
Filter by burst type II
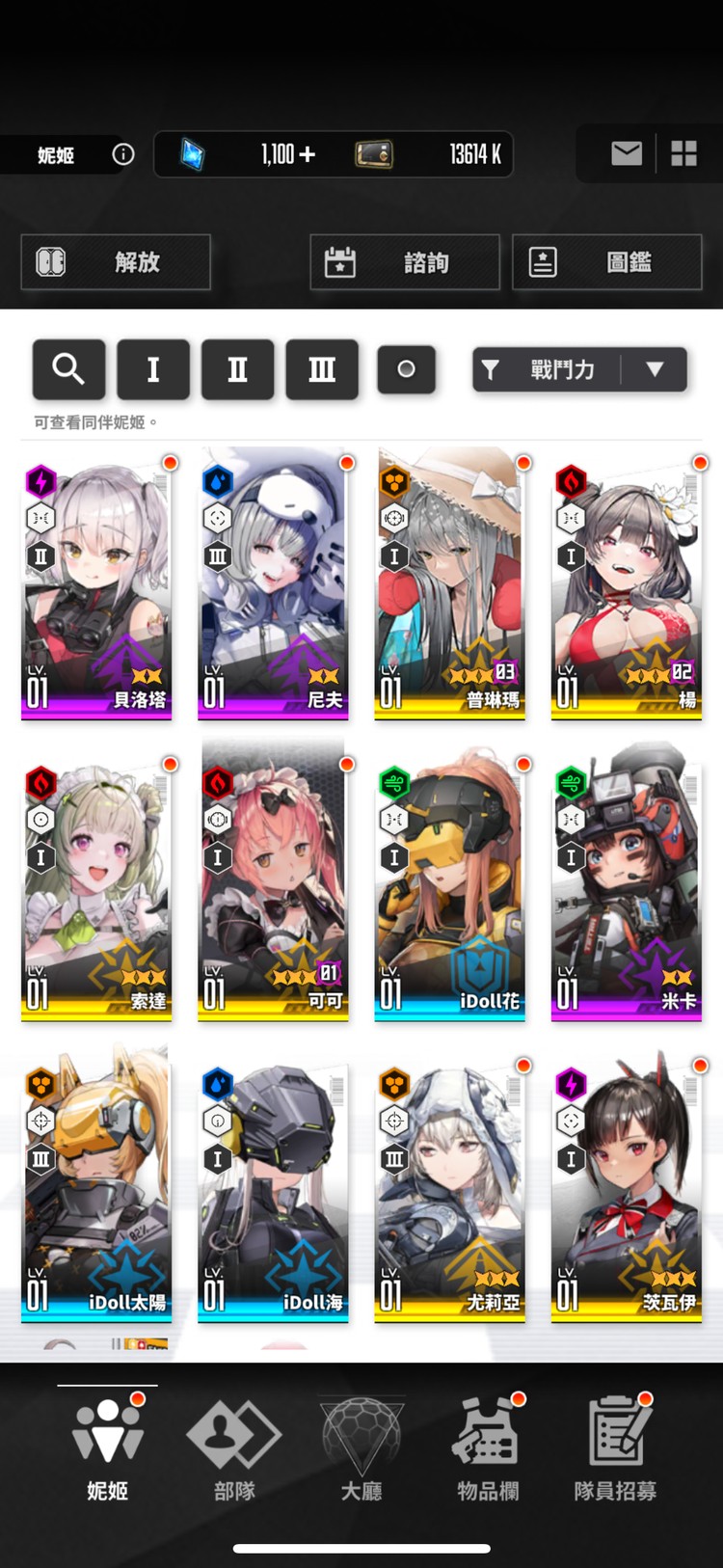(237, 369)
